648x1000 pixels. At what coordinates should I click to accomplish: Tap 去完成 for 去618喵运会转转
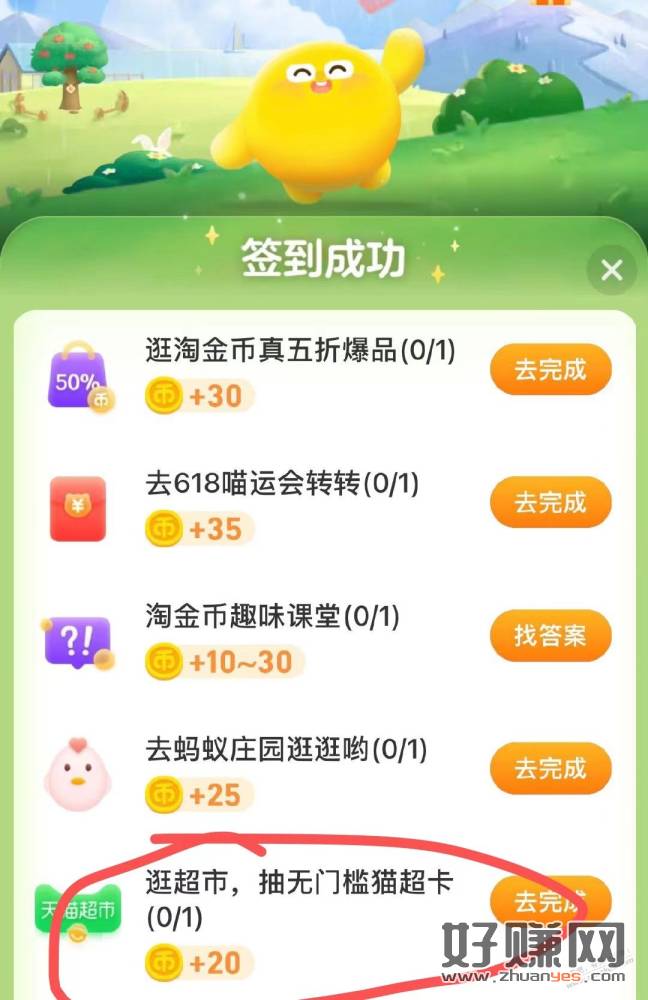550,502
